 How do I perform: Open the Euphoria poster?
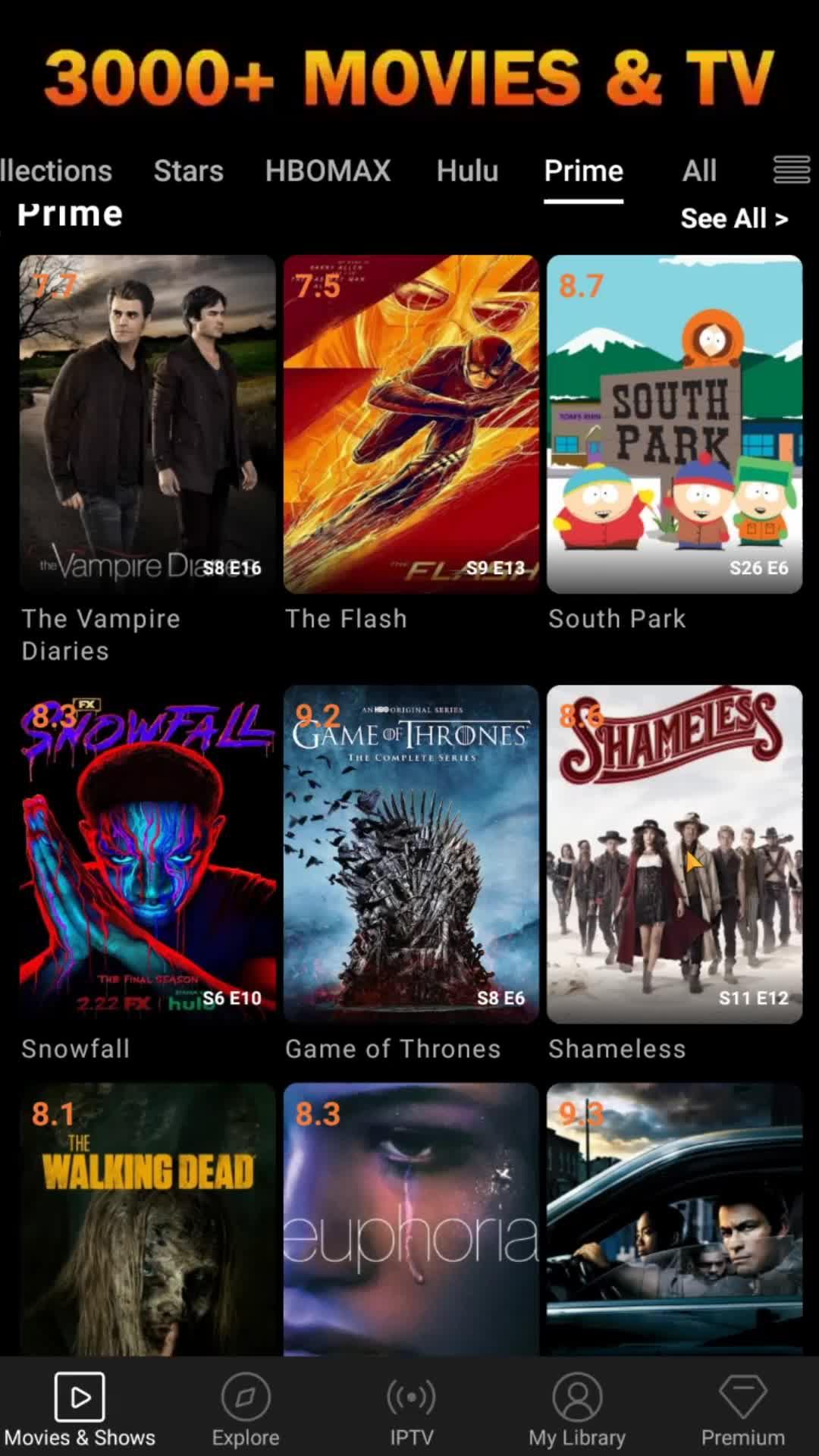pos(411,1219)
